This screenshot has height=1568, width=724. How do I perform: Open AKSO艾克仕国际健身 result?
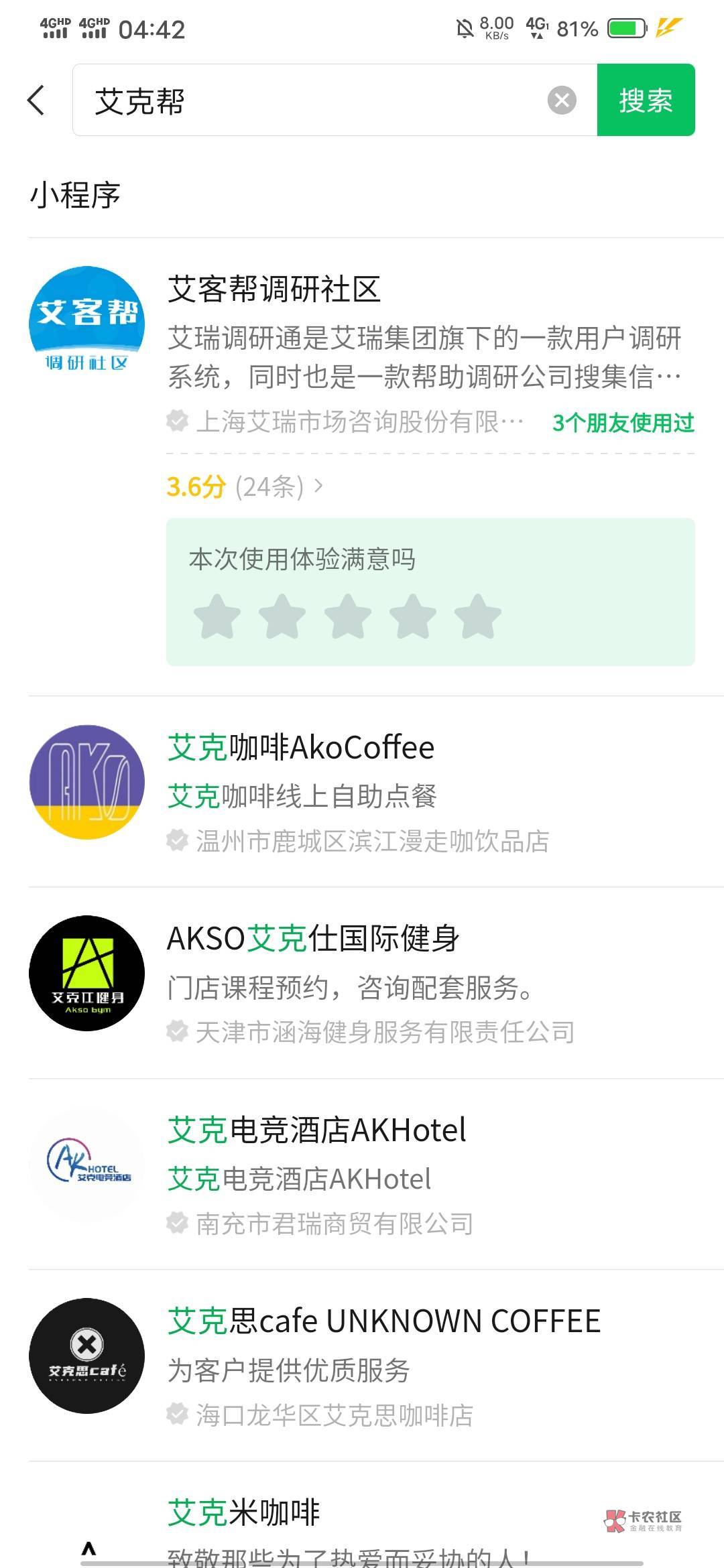point(362,983)
